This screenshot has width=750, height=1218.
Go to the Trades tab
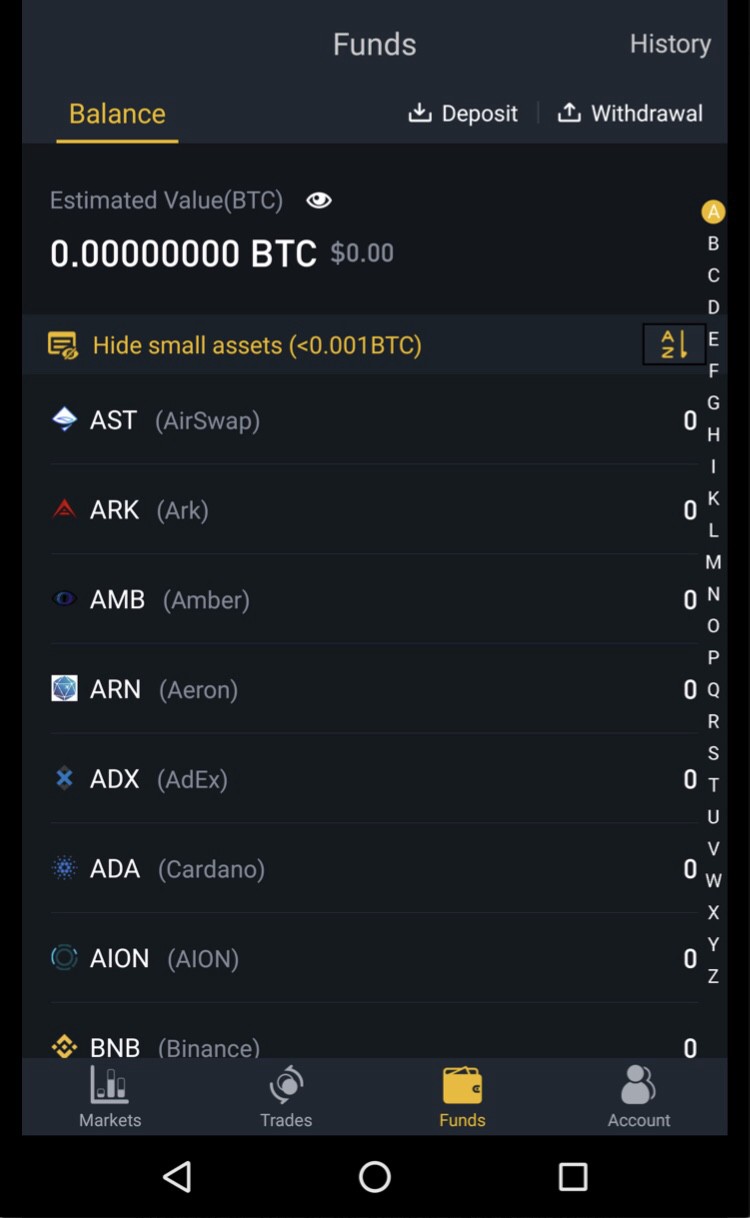(286, 1097)
